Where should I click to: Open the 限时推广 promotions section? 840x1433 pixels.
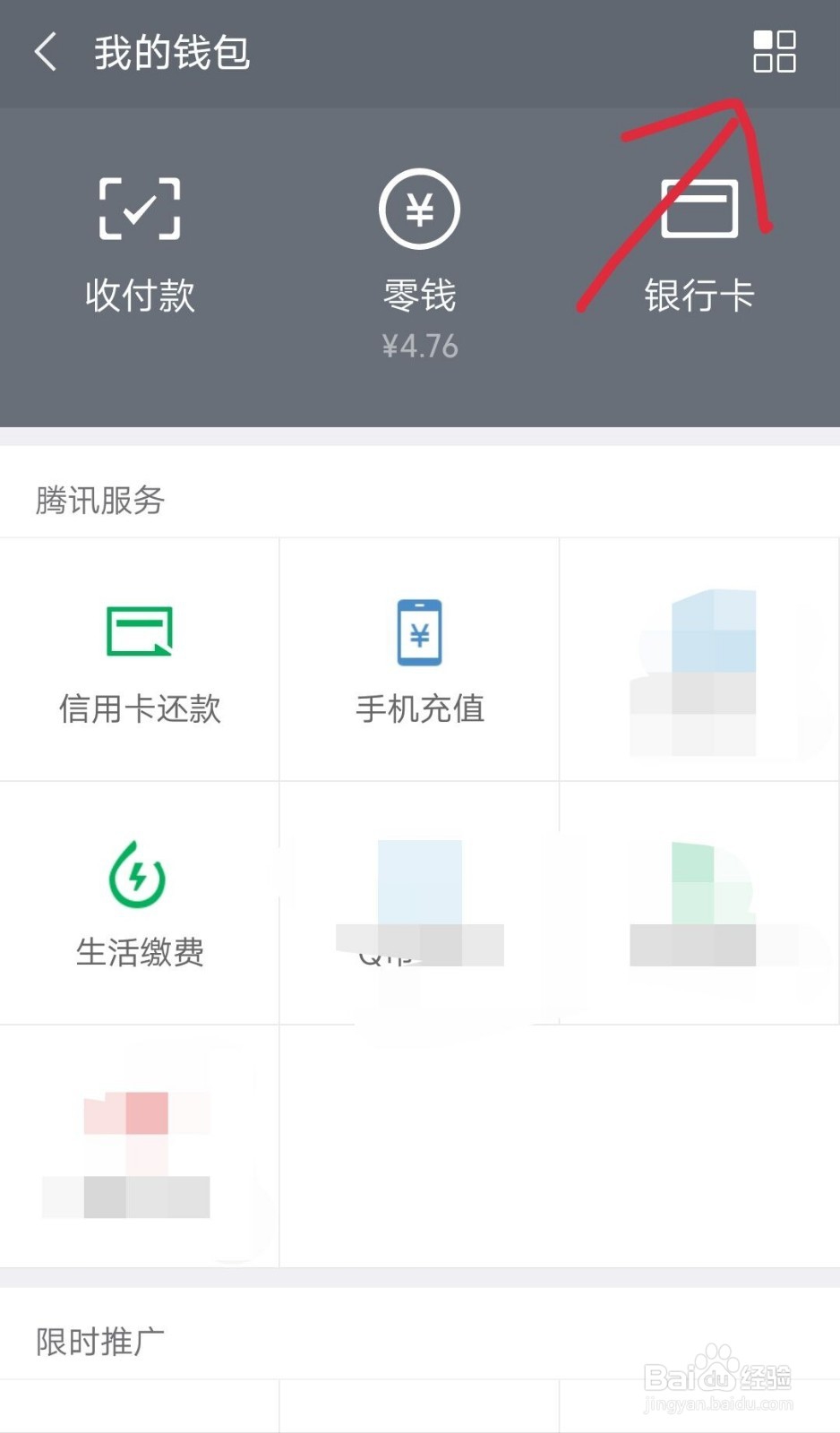(99, 1338)
